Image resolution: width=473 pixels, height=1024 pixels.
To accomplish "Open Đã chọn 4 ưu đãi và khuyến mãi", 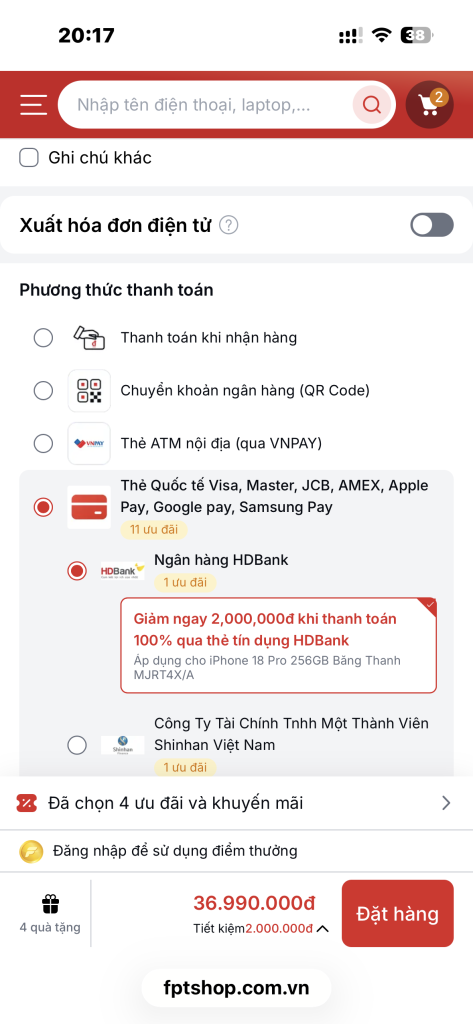I will tap(236, 803).
